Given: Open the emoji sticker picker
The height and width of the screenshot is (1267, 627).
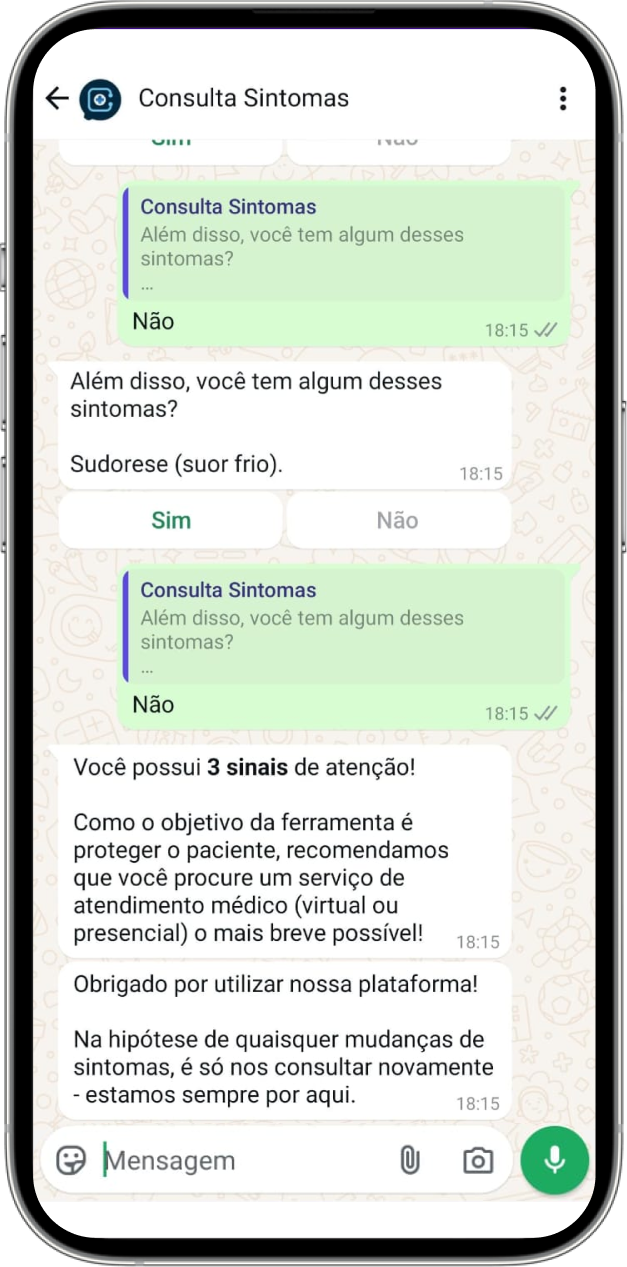Looking at the screenshot, I should [x=71, y=1160].
